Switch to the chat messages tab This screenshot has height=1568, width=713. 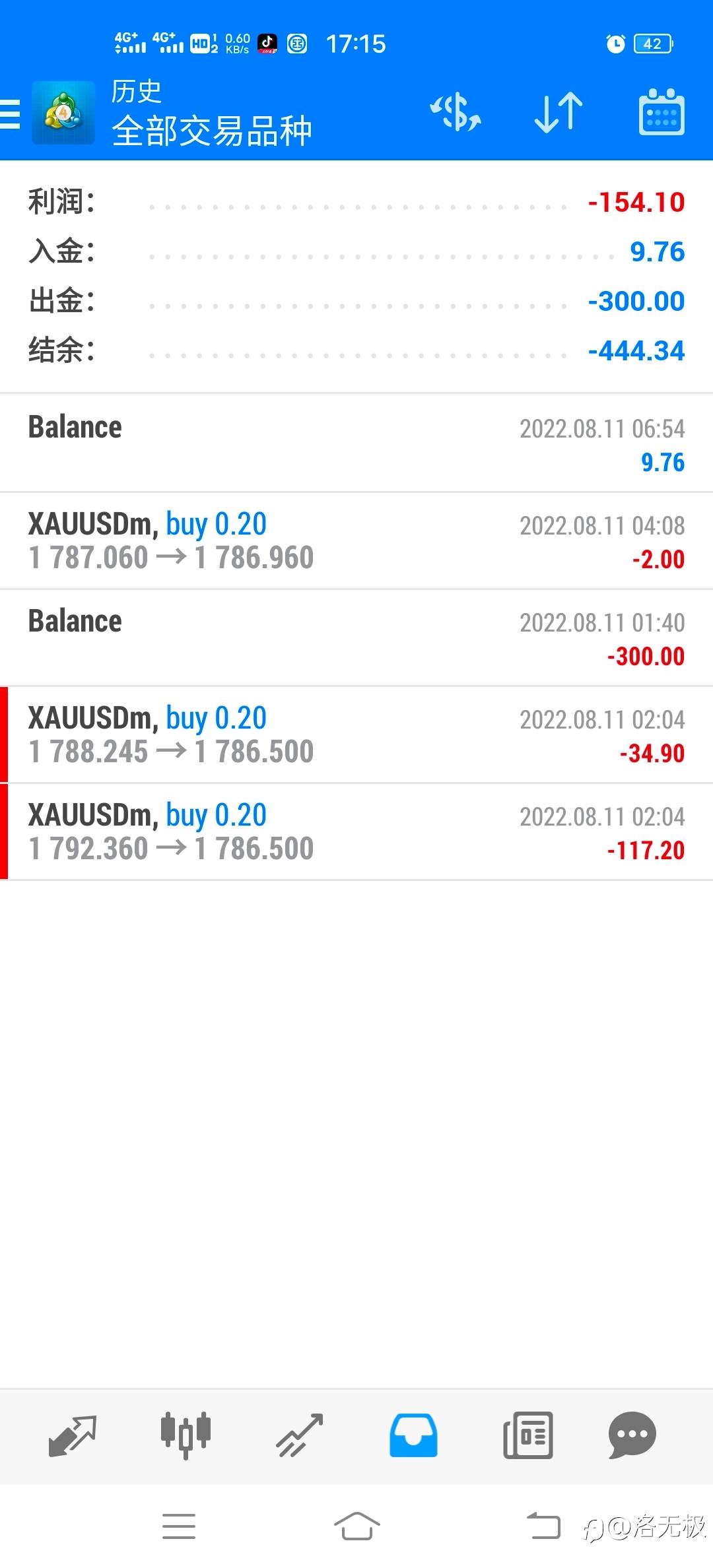(x=632, y=1435)
